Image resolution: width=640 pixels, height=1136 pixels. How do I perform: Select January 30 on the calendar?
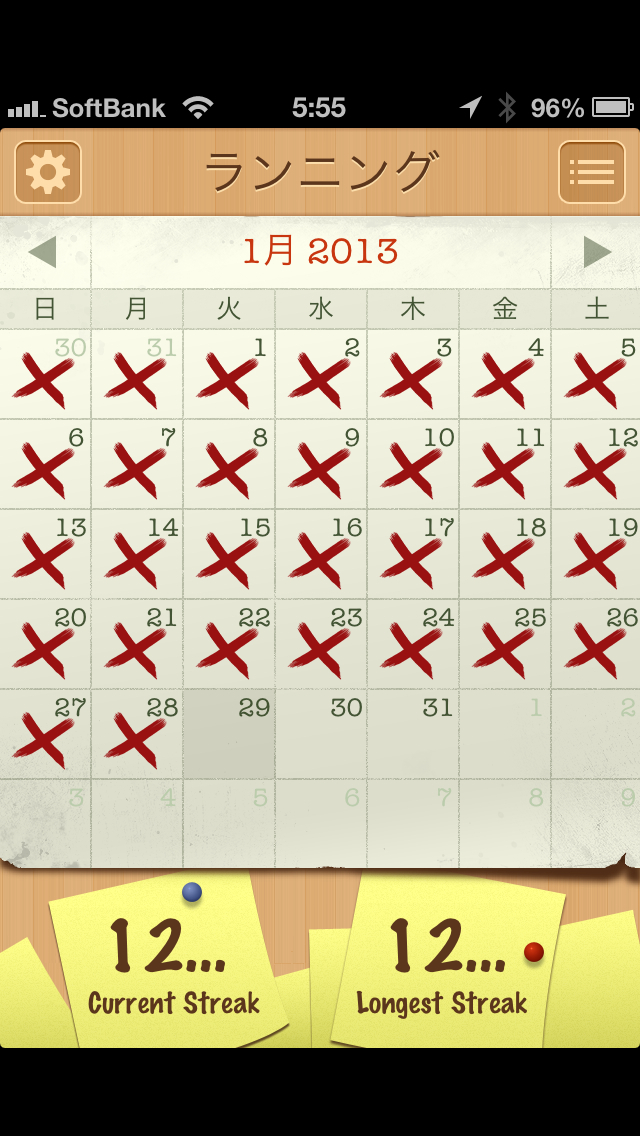coord(321,734)
